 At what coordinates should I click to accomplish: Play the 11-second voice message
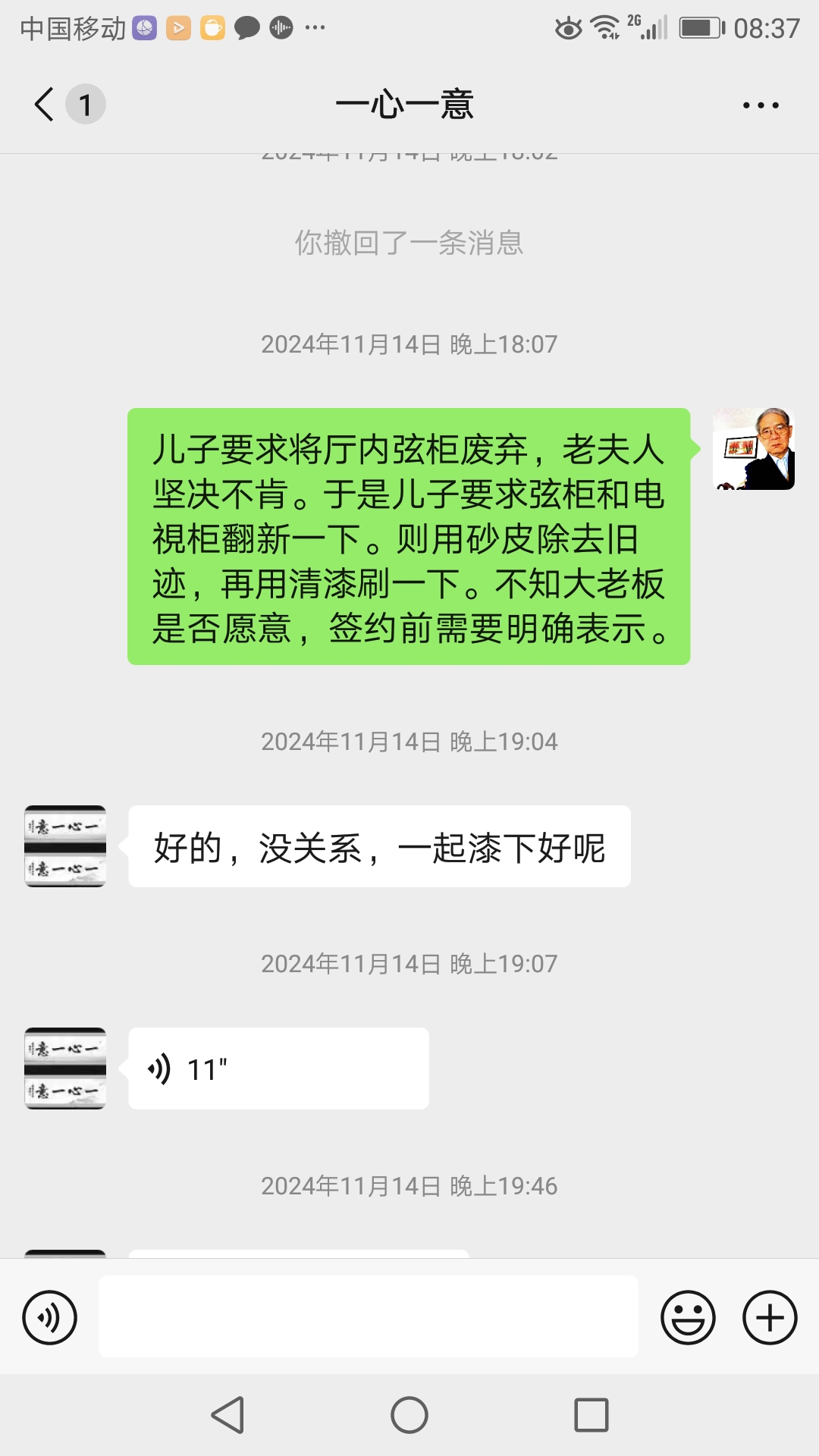pos(278,1068)
